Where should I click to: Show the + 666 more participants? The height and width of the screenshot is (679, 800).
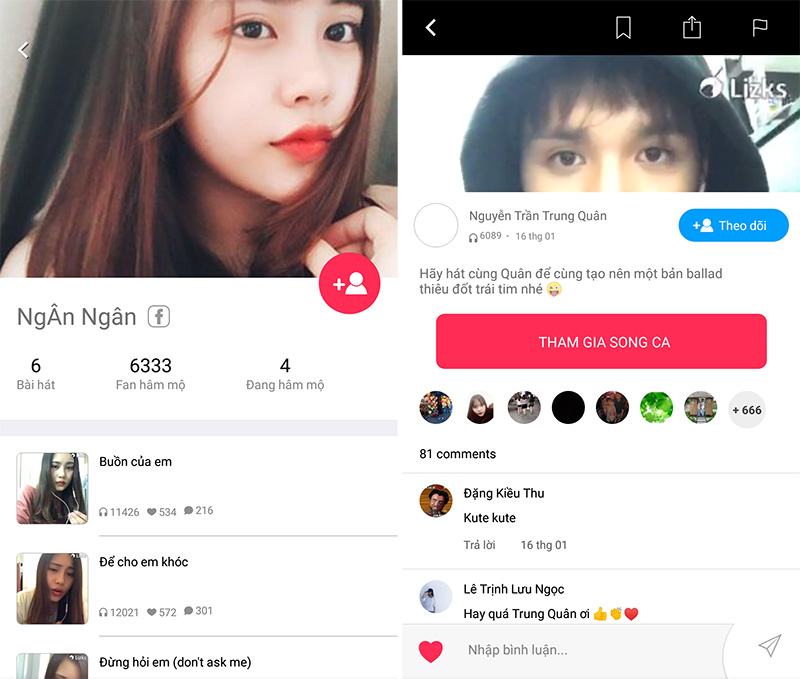[746, 409]
